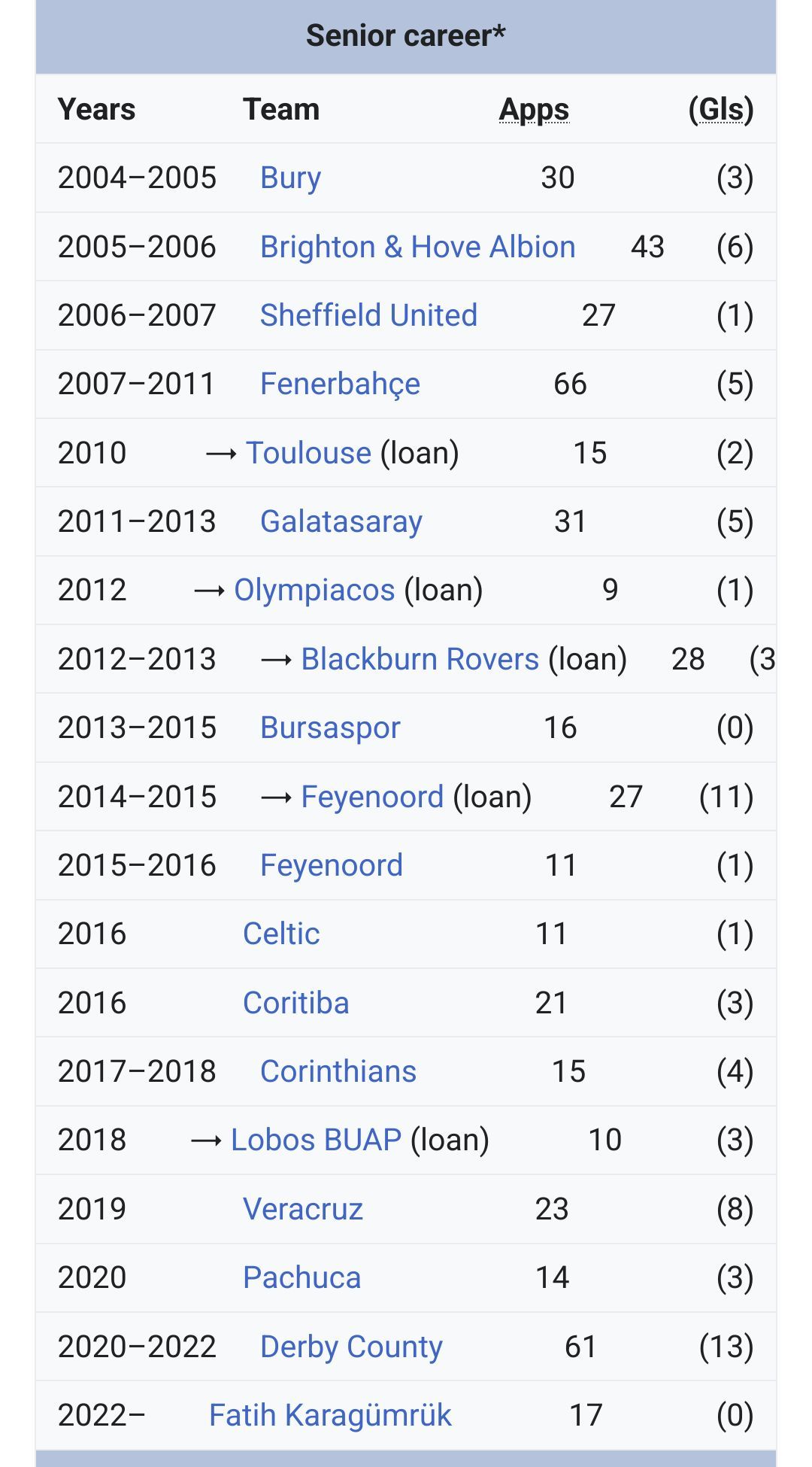
Task: Open the Veracruz team page
Action: 302,1209
